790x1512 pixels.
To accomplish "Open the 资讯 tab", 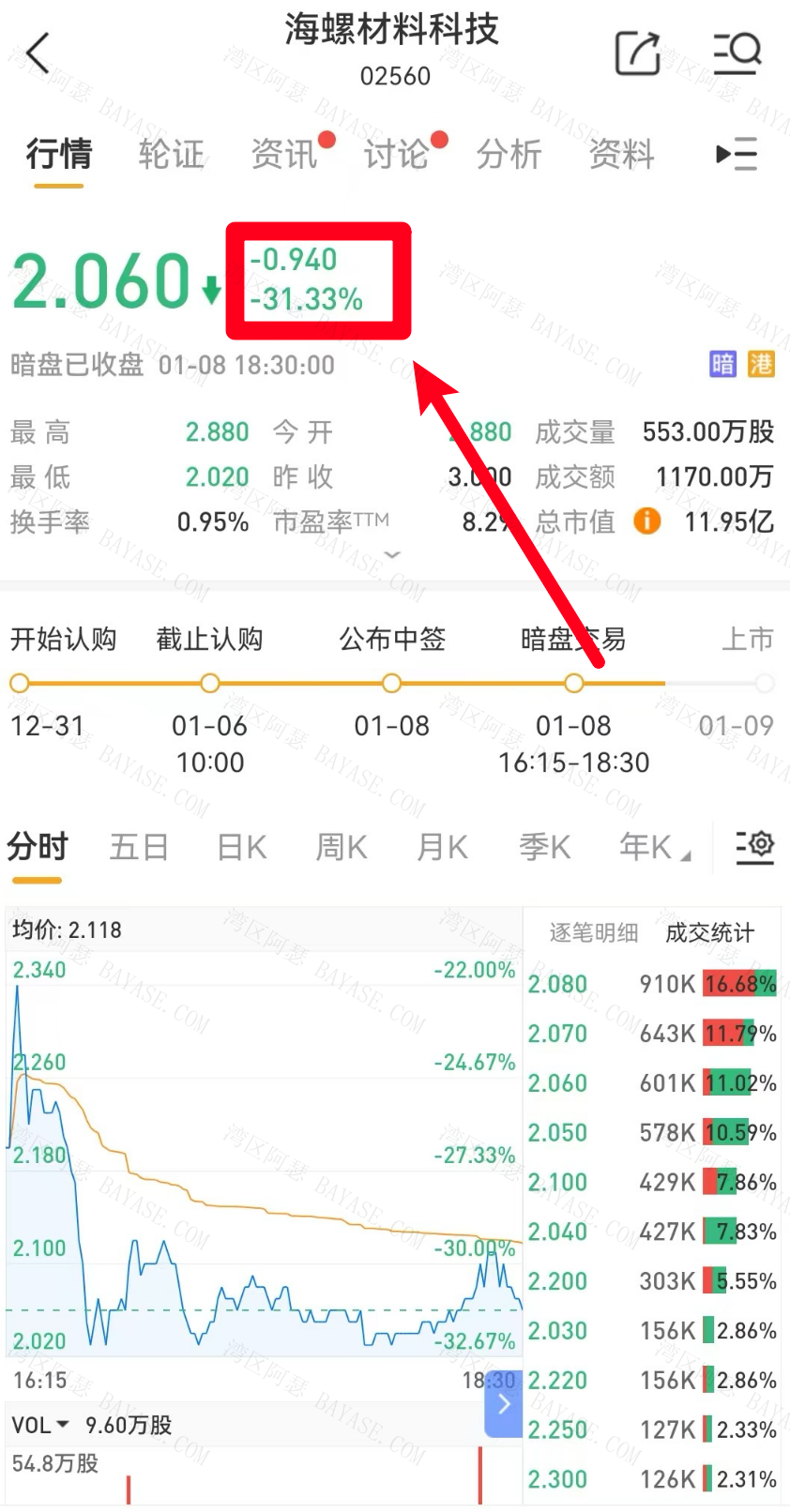I will pyautogui.click(x=284, y=155).
